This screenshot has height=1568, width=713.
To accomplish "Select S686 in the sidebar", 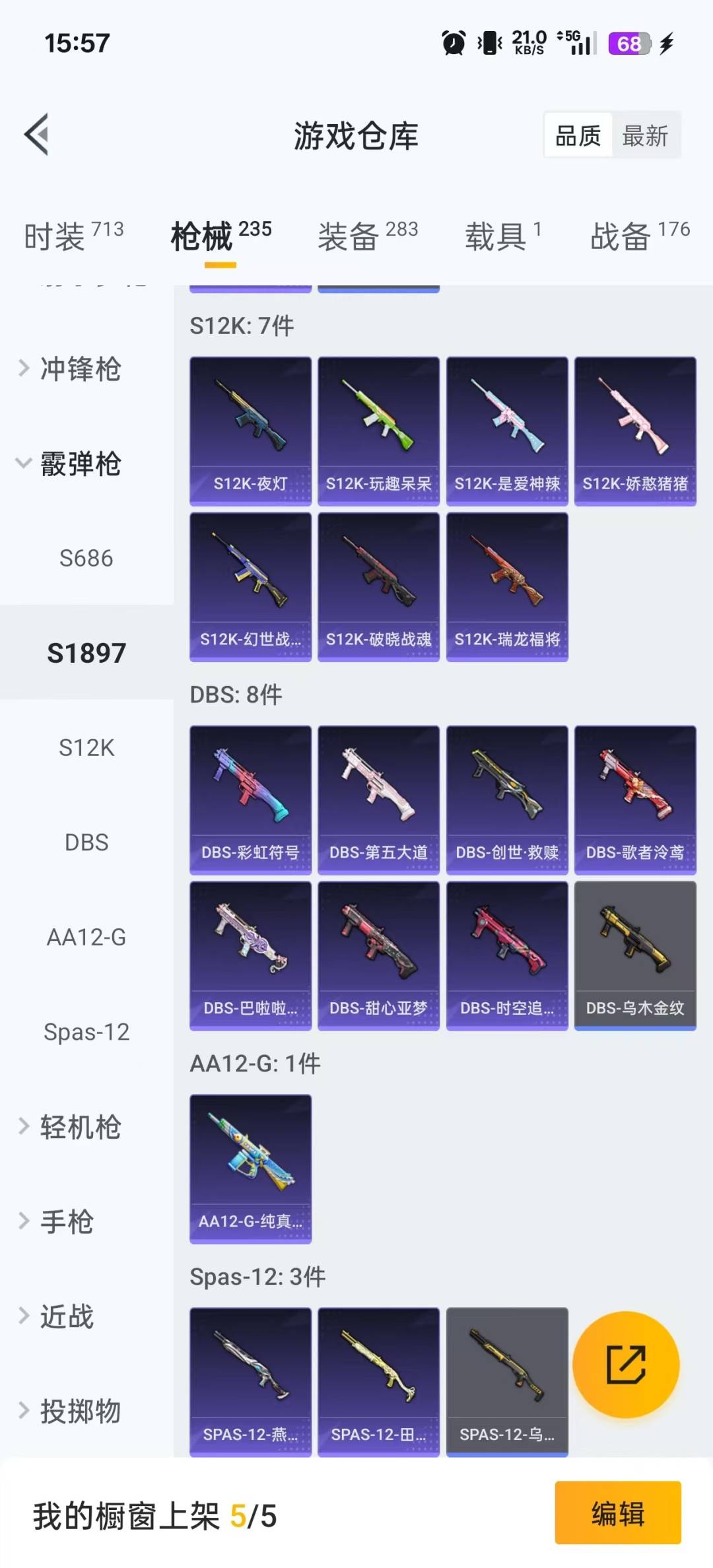I will (86, 559).
